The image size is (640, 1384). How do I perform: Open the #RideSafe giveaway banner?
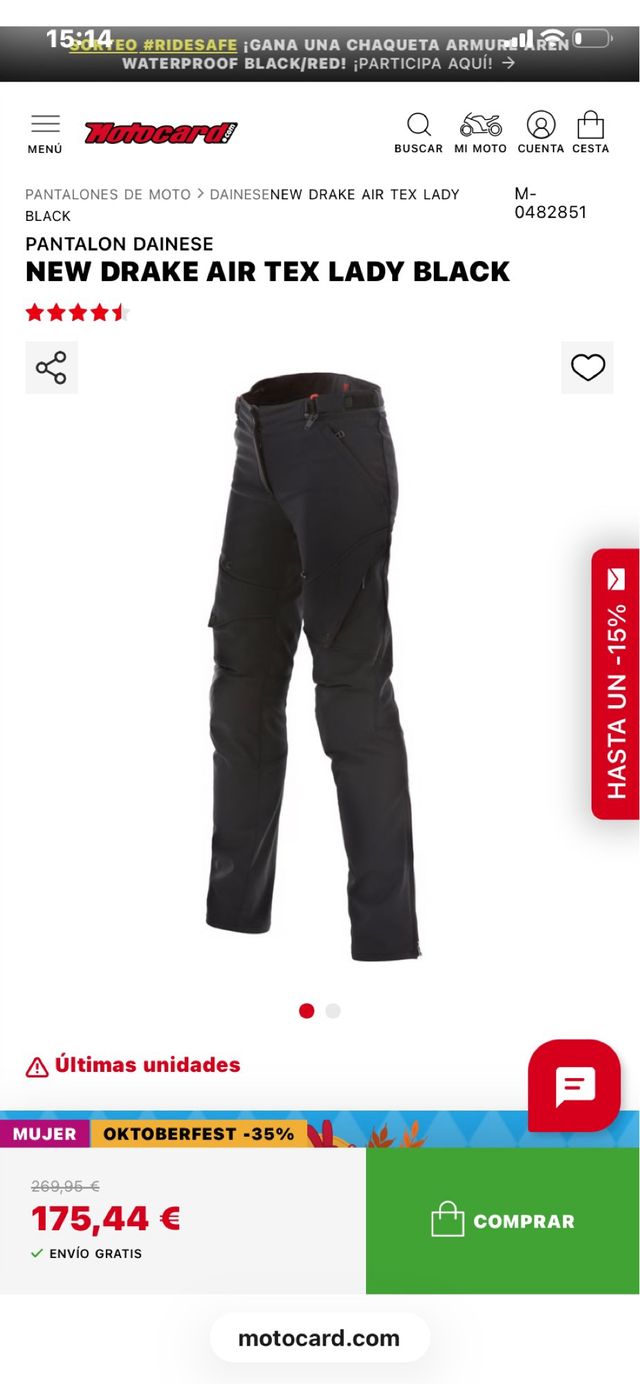[x=320, y=54]
